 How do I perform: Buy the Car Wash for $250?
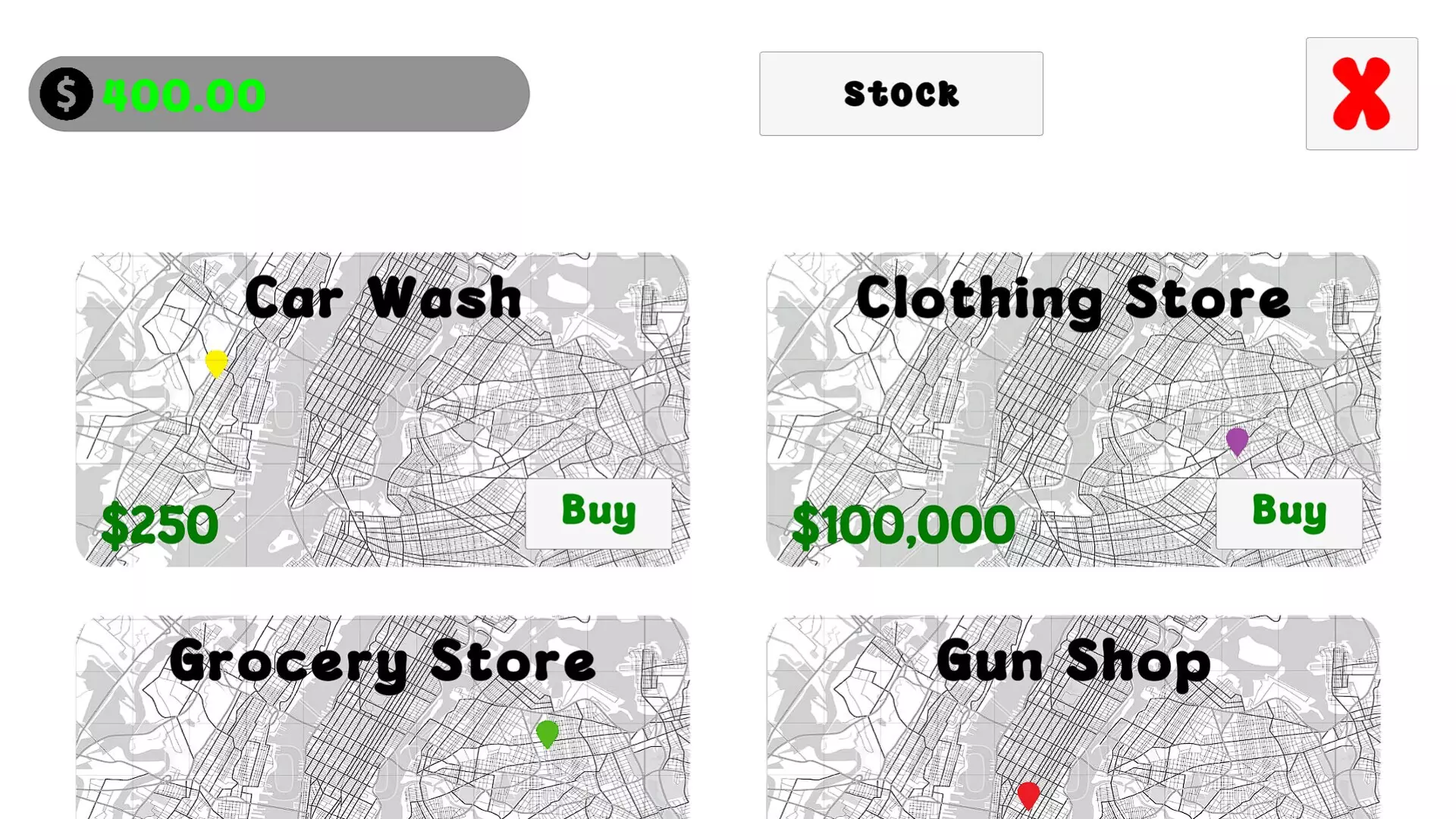tap(598, 513)
